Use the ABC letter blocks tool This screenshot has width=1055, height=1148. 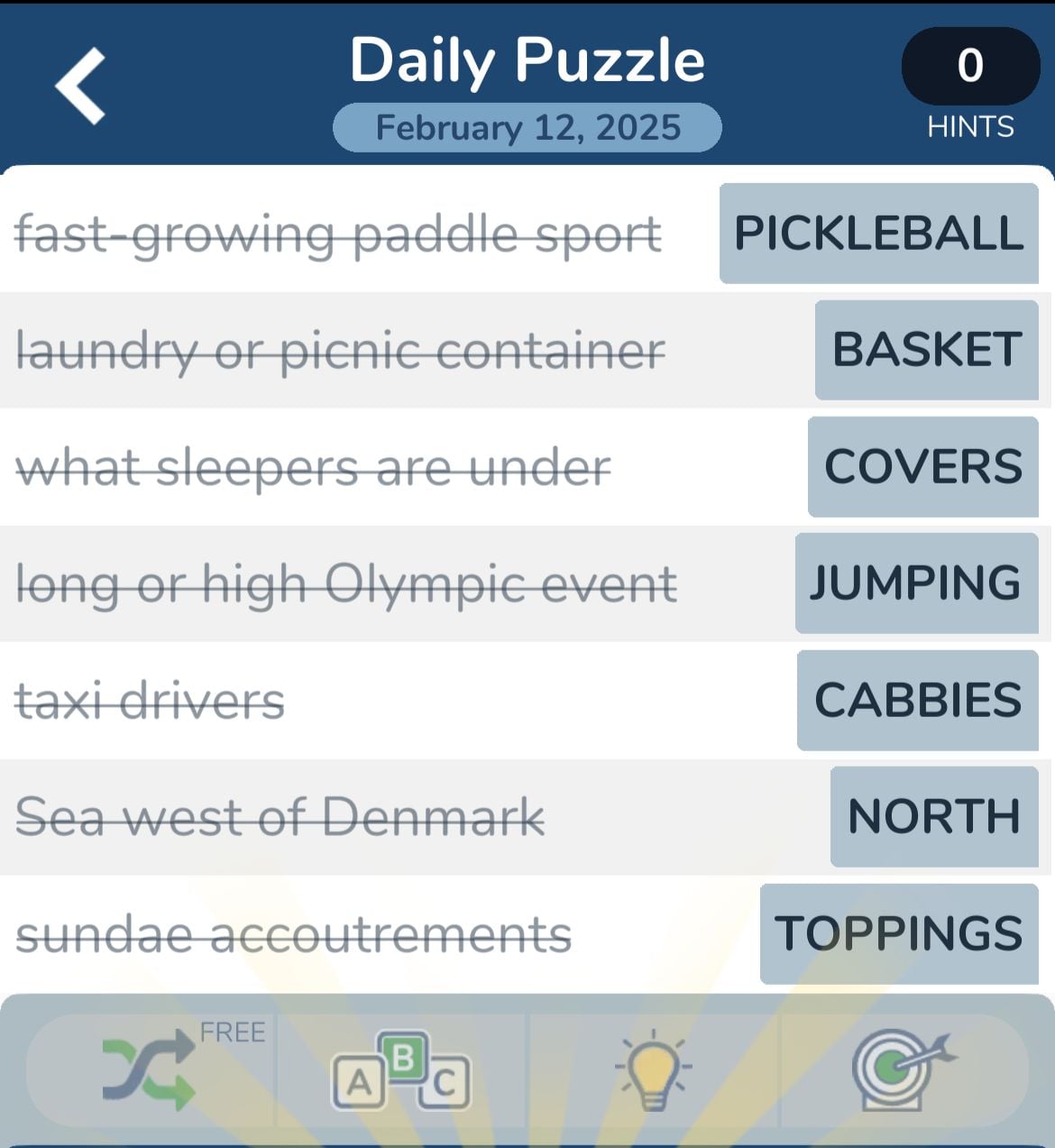point(401,1070)
